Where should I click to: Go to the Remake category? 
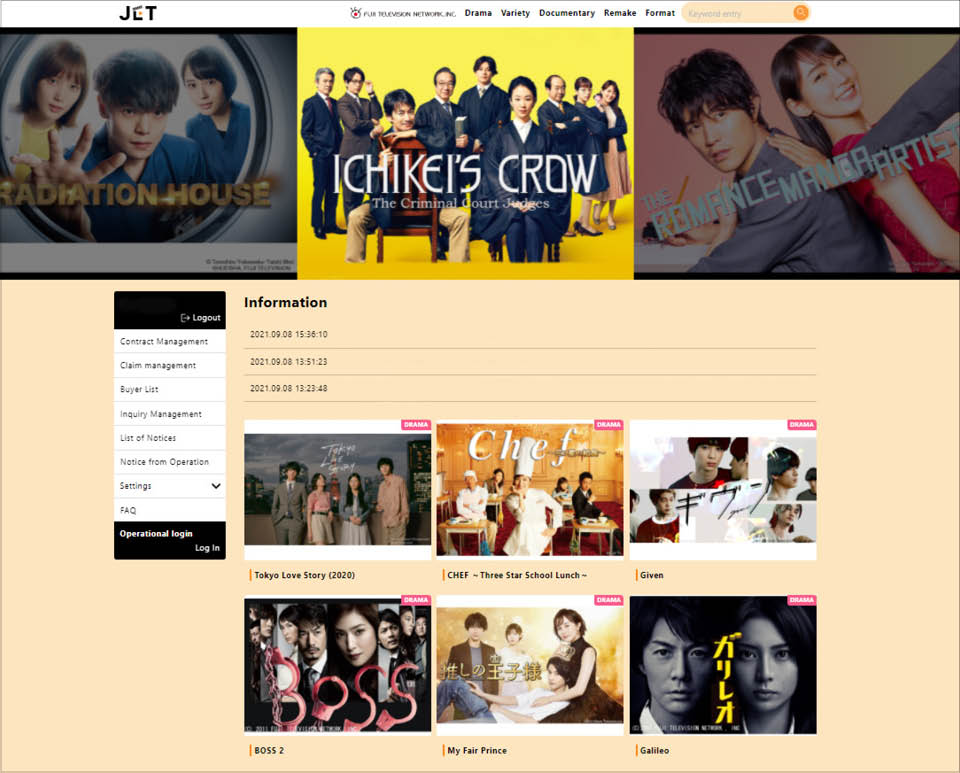620,13
